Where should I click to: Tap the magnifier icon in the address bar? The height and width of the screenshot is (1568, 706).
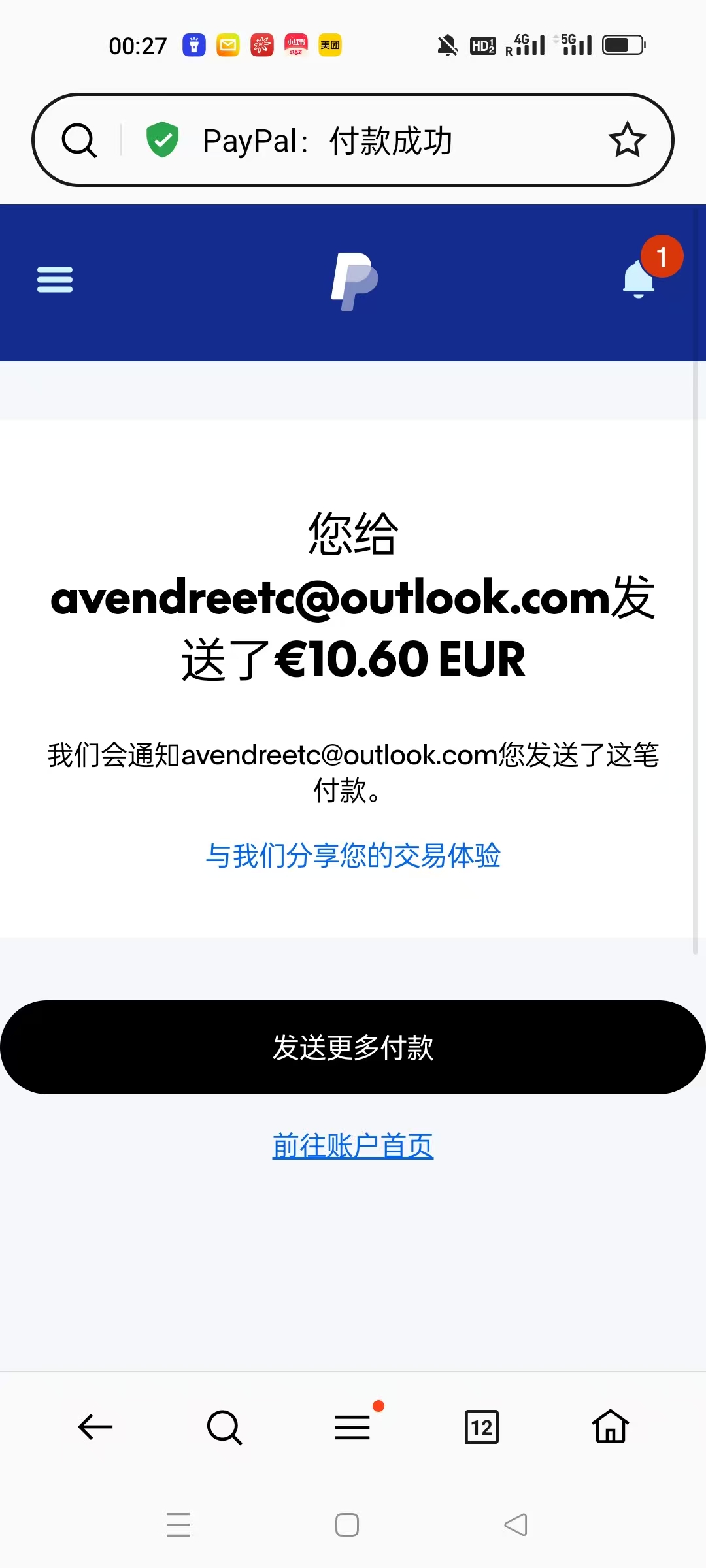[x=79, y=140]
